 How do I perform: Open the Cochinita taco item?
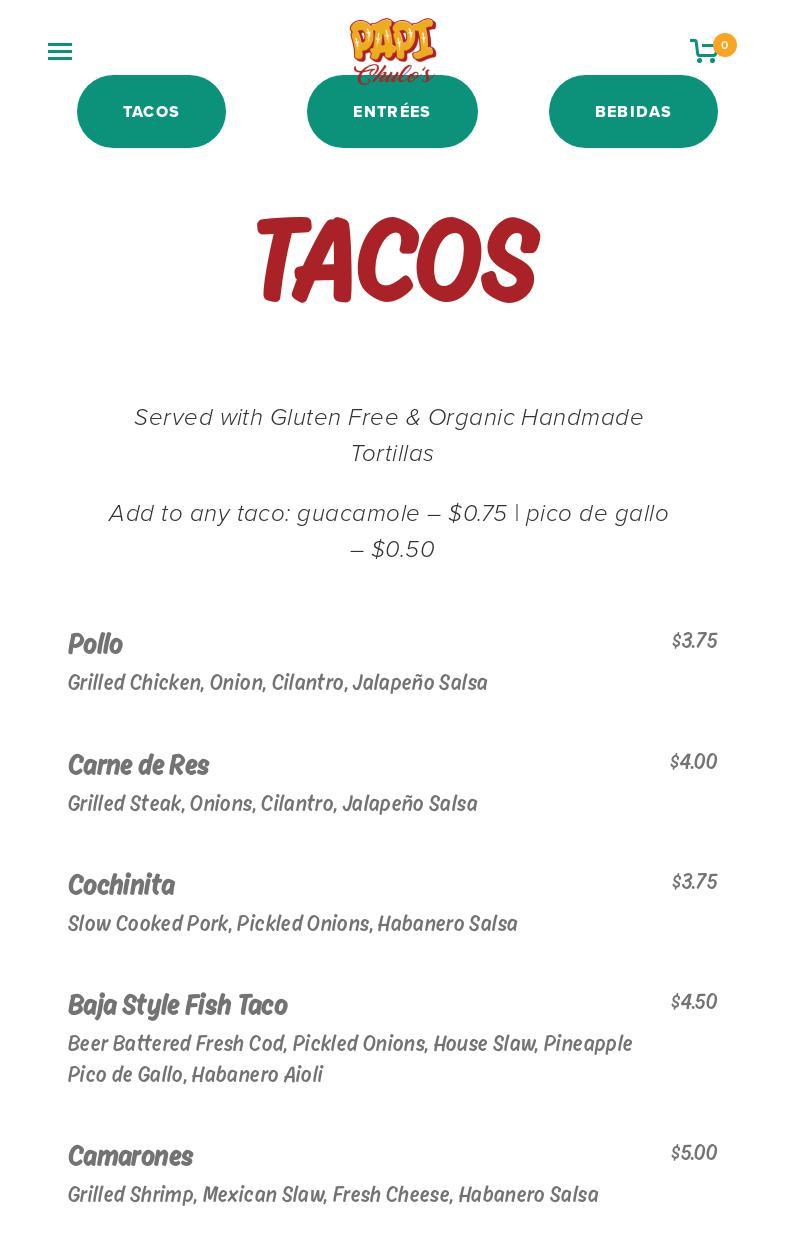[121, 885]
